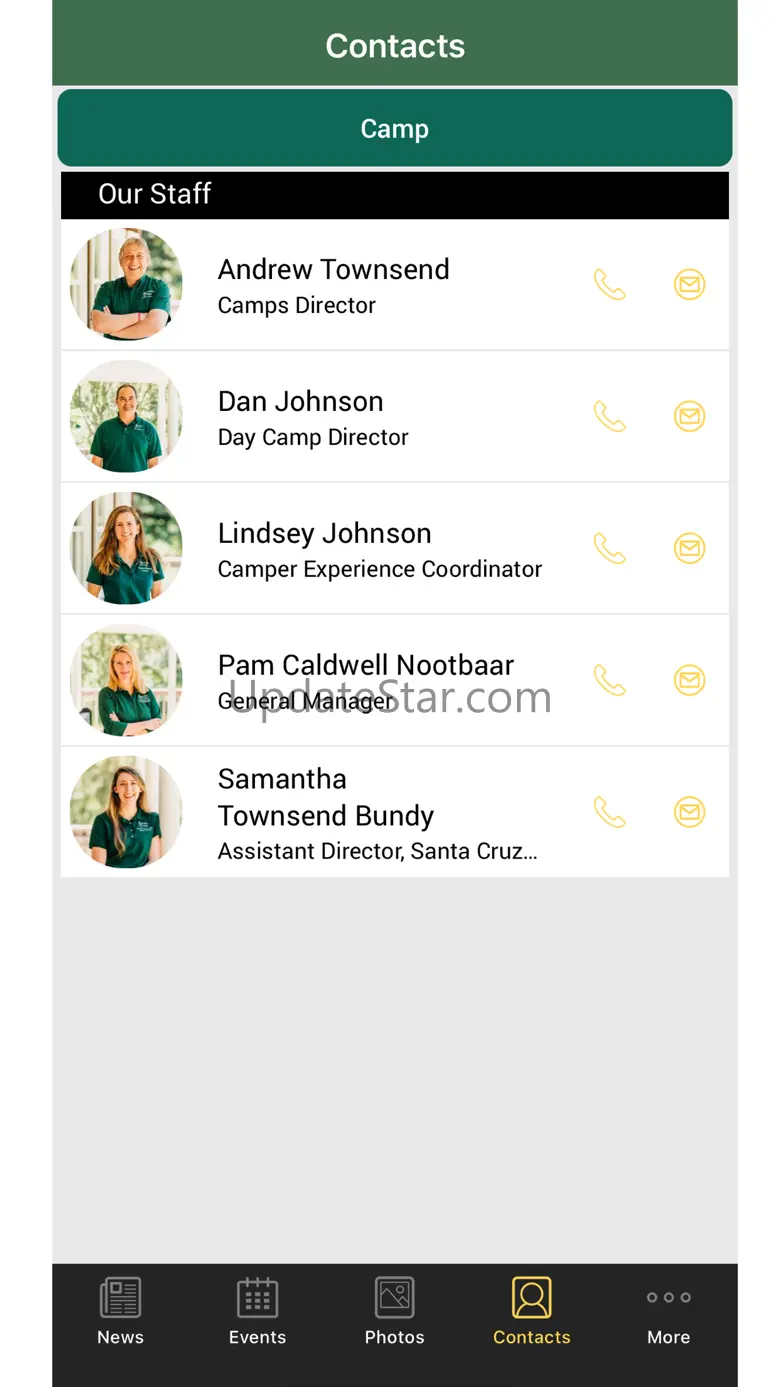Switch to the News tab

pos(120,1311)
